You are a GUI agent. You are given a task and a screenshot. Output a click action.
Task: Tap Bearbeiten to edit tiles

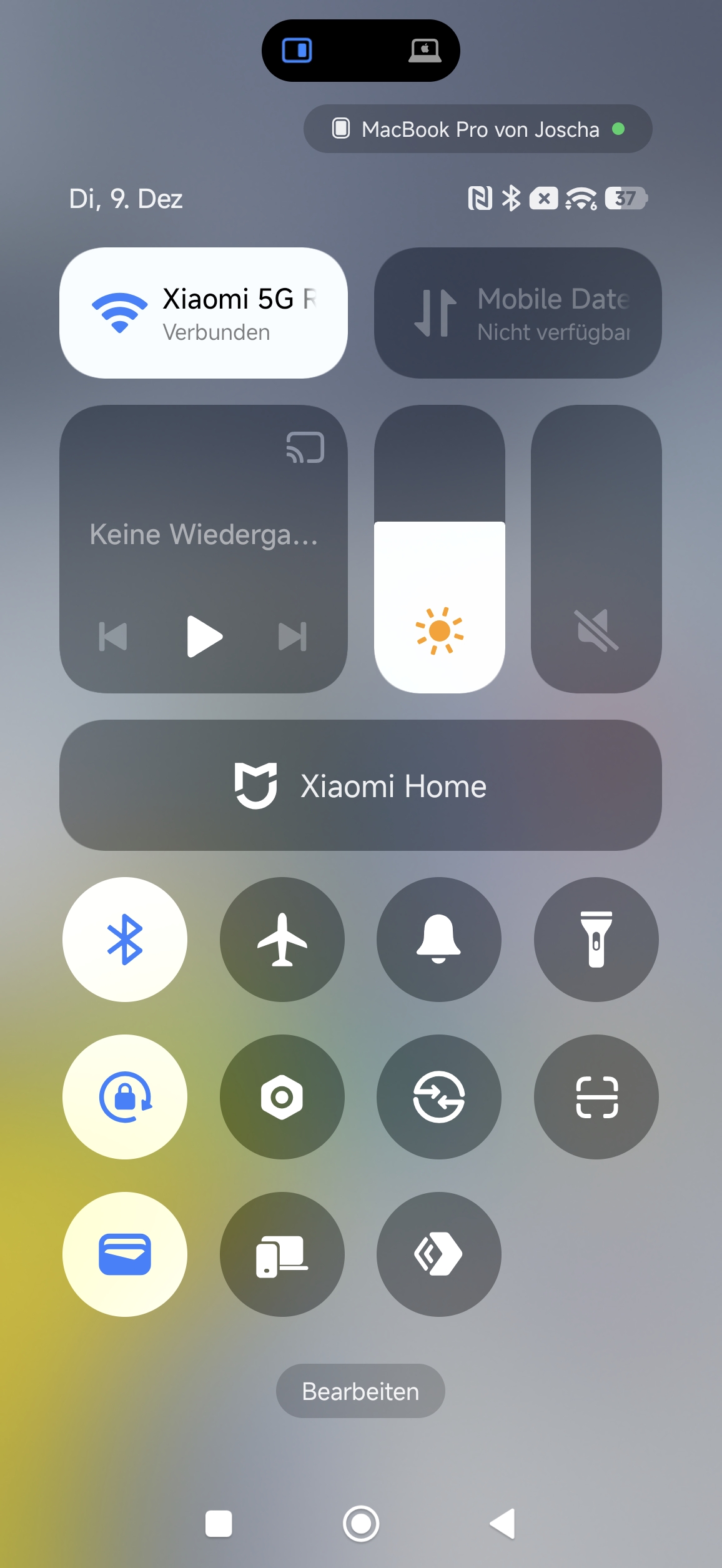click(360, 1391)
